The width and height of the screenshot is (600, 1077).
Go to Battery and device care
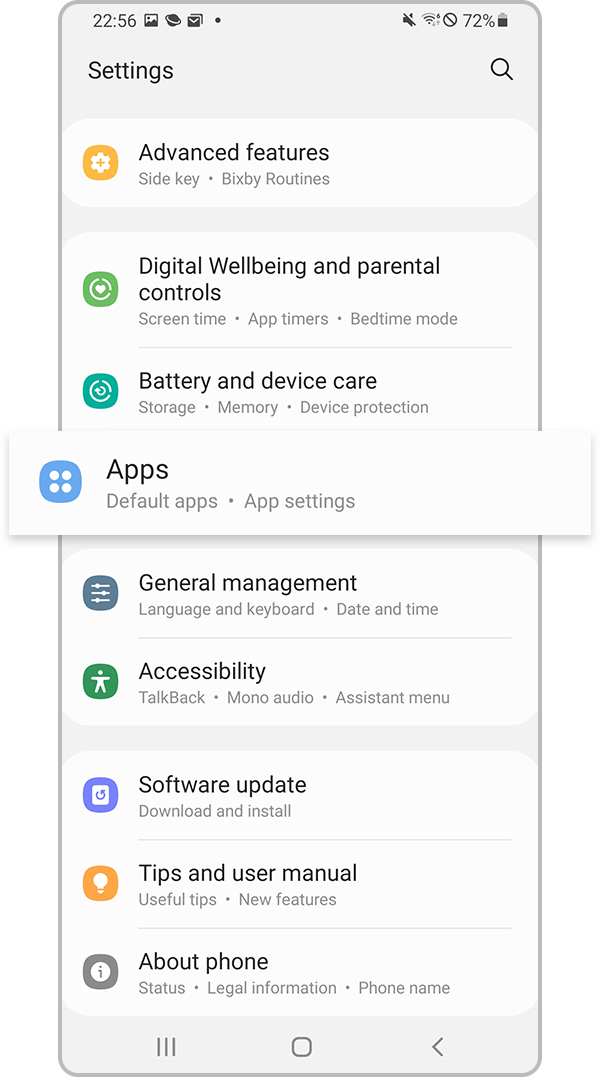(x=300, y=392)
